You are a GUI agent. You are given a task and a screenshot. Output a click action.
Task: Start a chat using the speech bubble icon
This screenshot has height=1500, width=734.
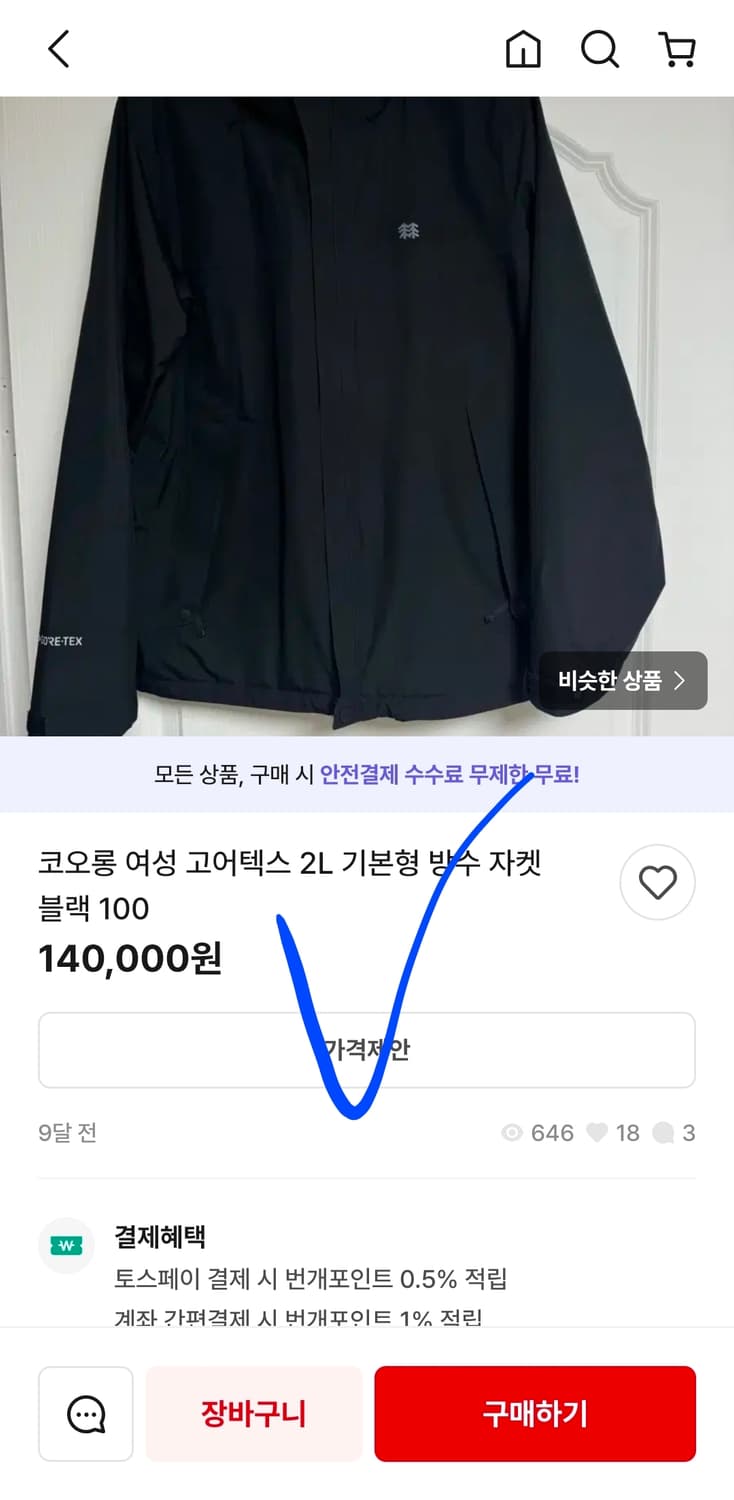click(85, 1413)
